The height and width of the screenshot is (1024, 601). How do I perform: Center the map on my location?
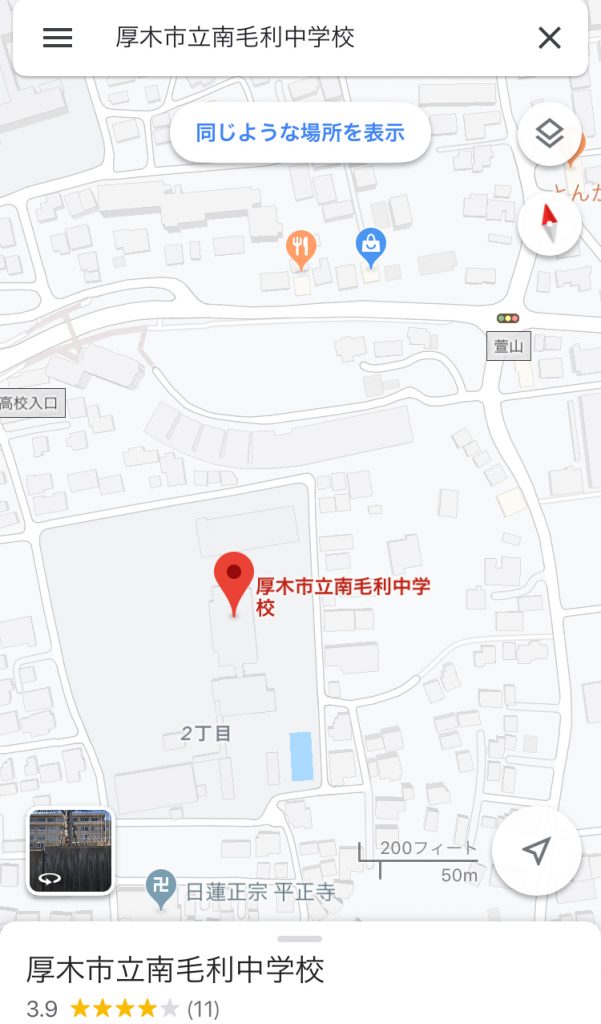(x=536, y=851)
